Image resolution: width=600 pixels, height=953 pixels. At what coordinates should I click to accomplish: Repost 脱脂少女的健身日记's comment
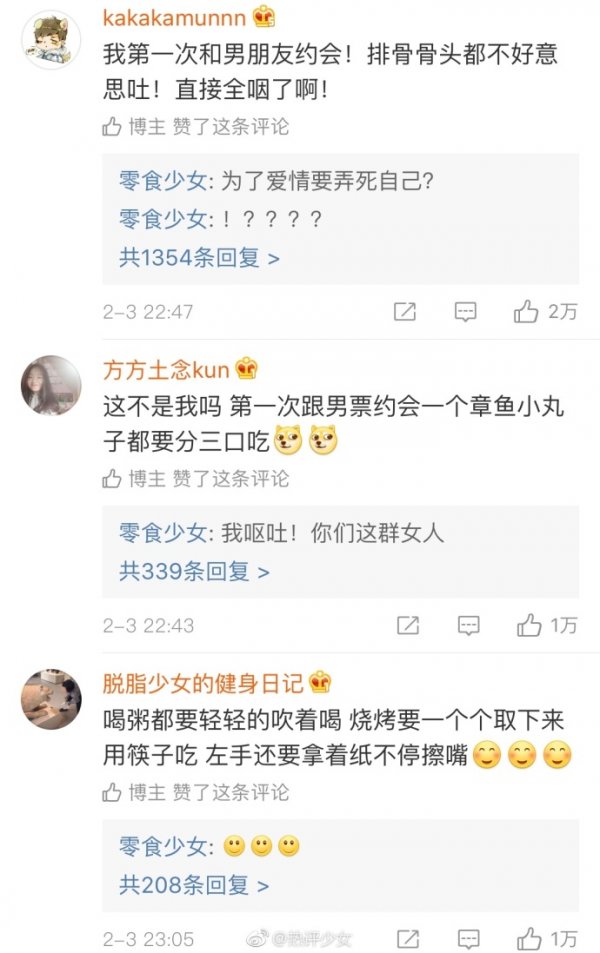[407, 939]
